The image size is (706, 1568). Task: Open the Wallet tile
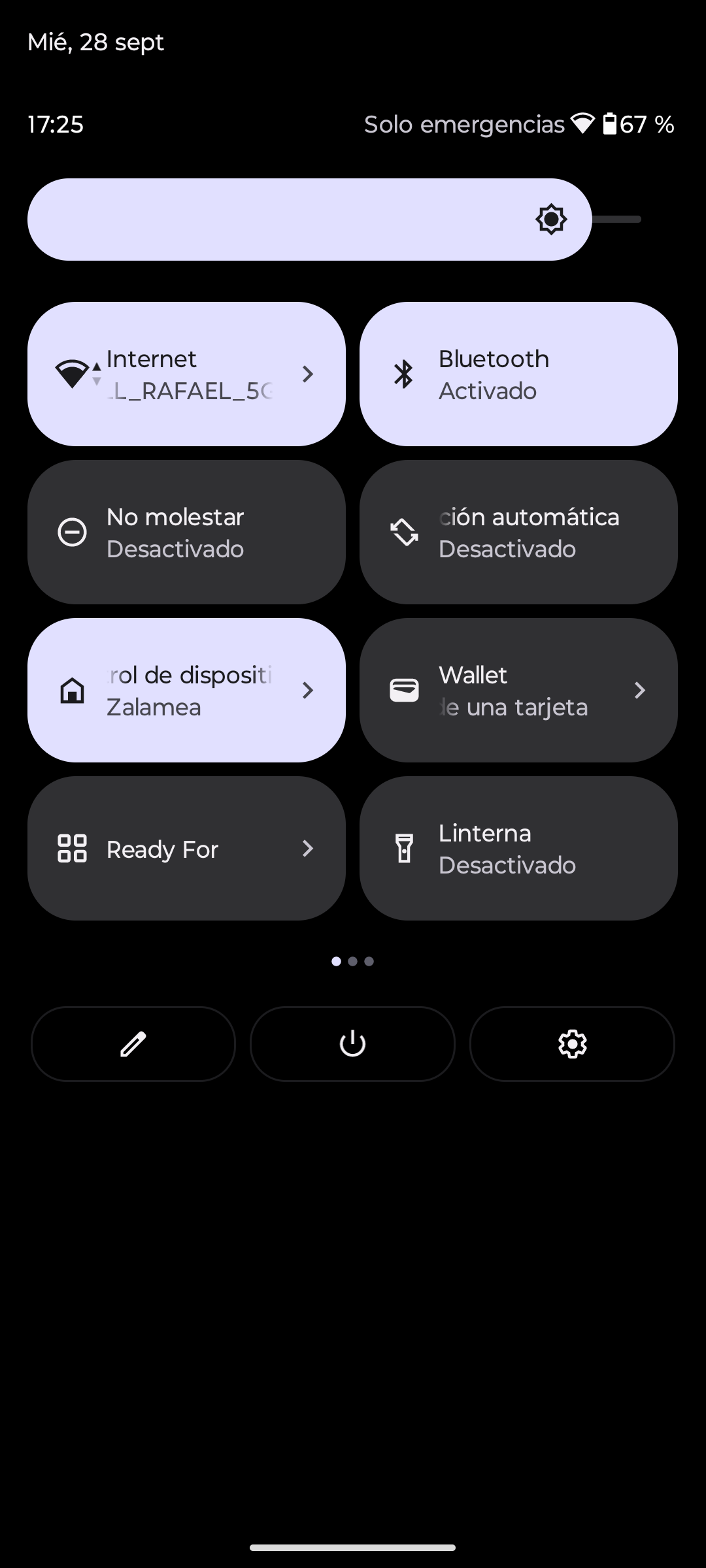[518, 691]
